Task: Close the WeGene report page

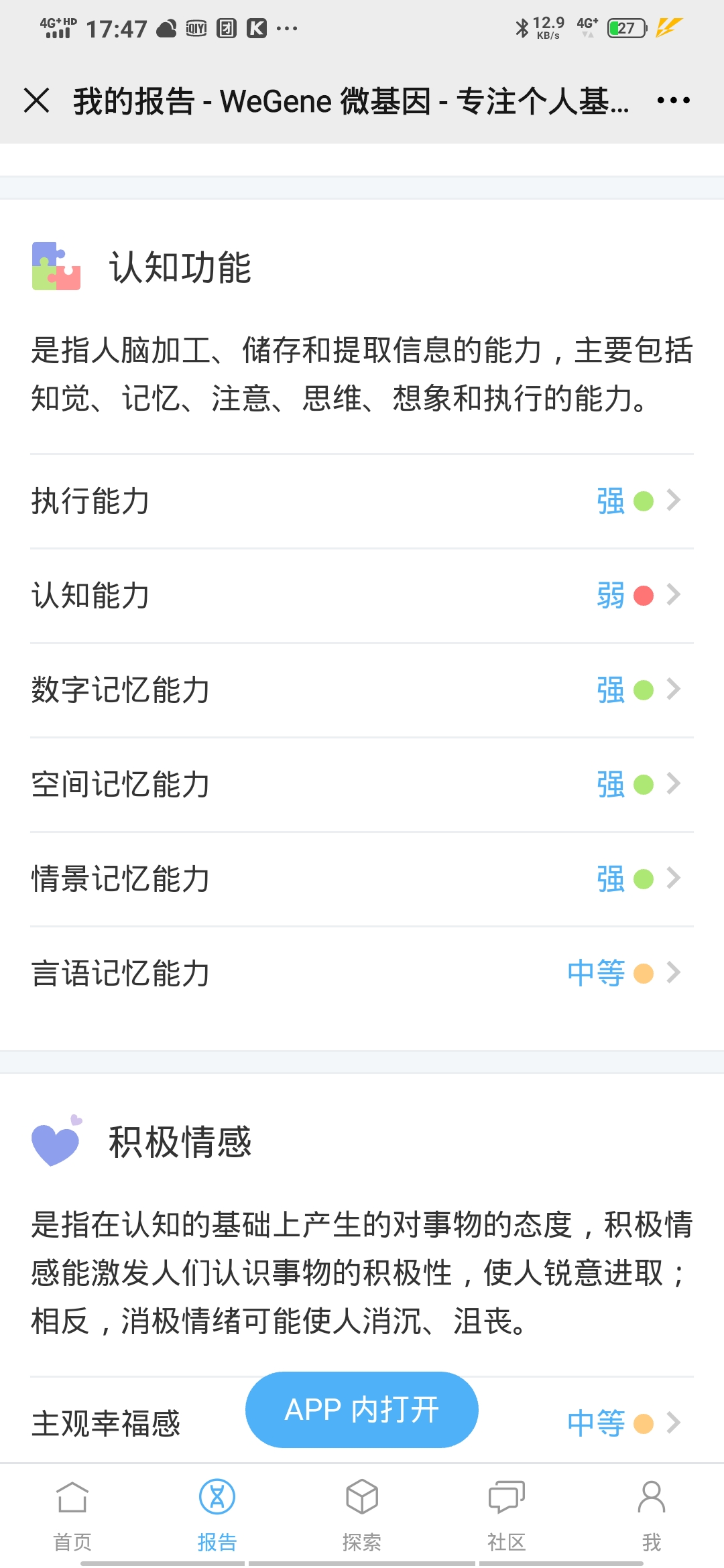Action: click(37, 101)
